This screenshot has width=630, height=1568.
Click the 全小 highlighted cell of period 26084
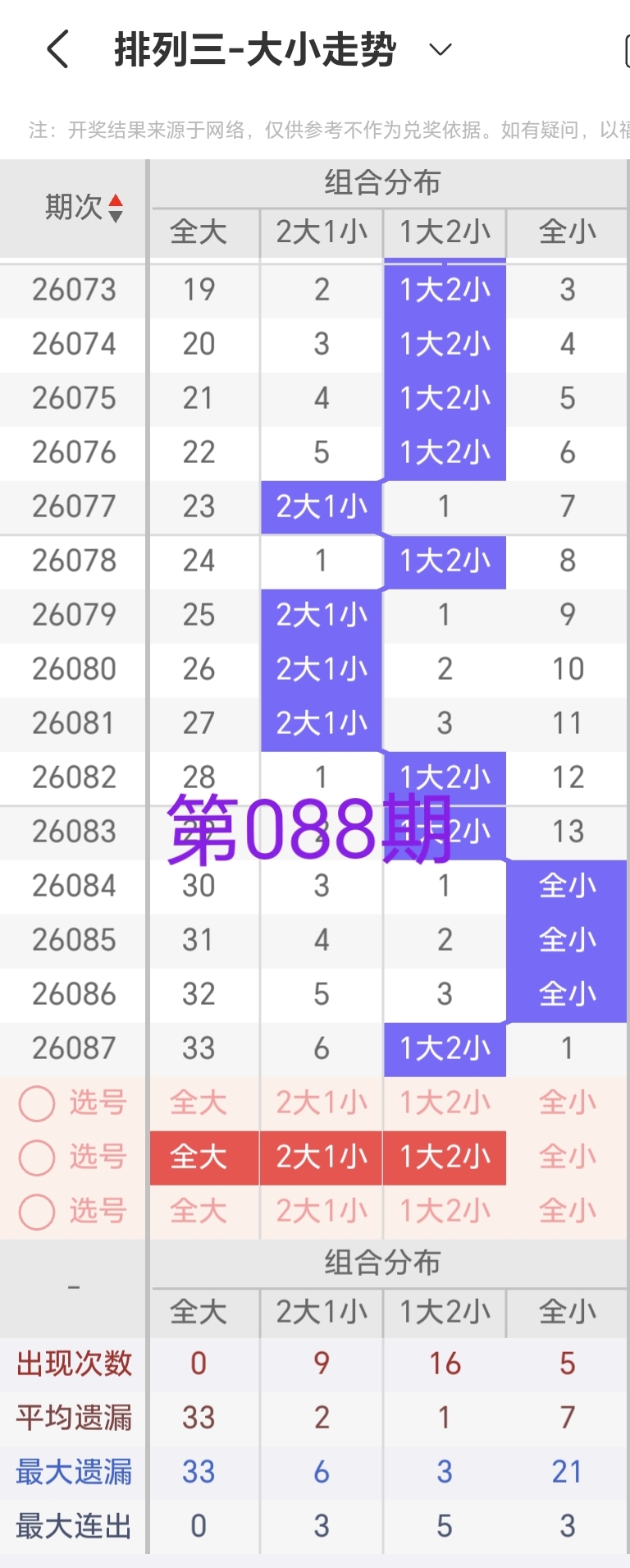(568, 886)
